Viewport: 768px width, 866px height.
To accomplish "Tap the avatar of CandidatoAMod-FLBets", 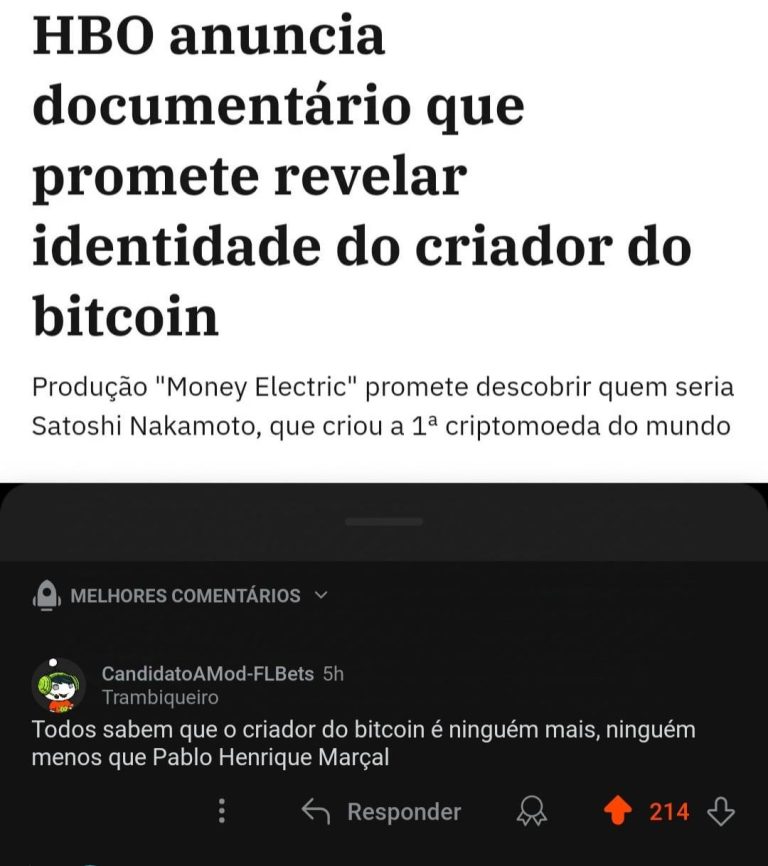I will (x=59, y=685).
